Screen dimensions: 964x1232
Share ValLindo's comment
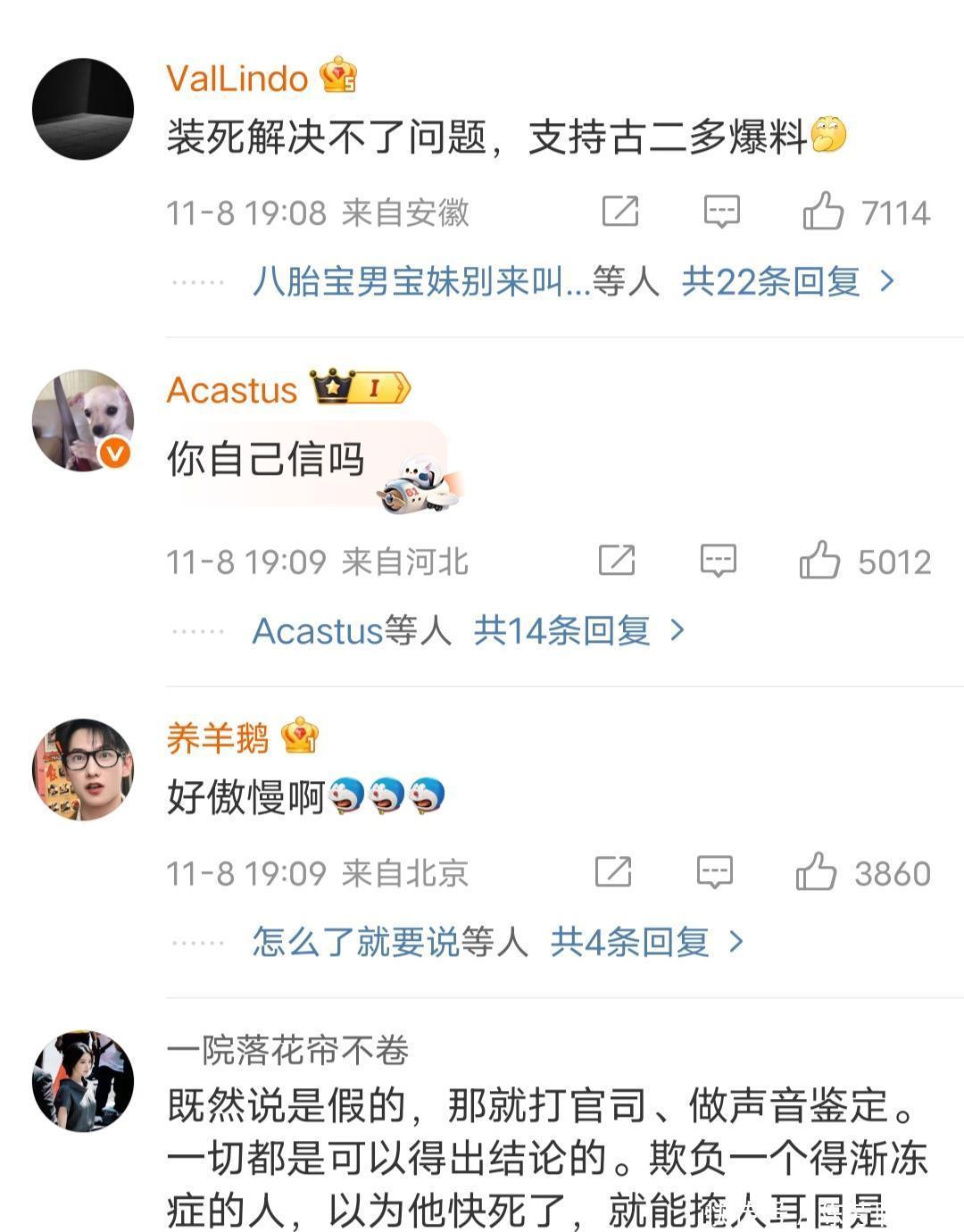point(620,212)
